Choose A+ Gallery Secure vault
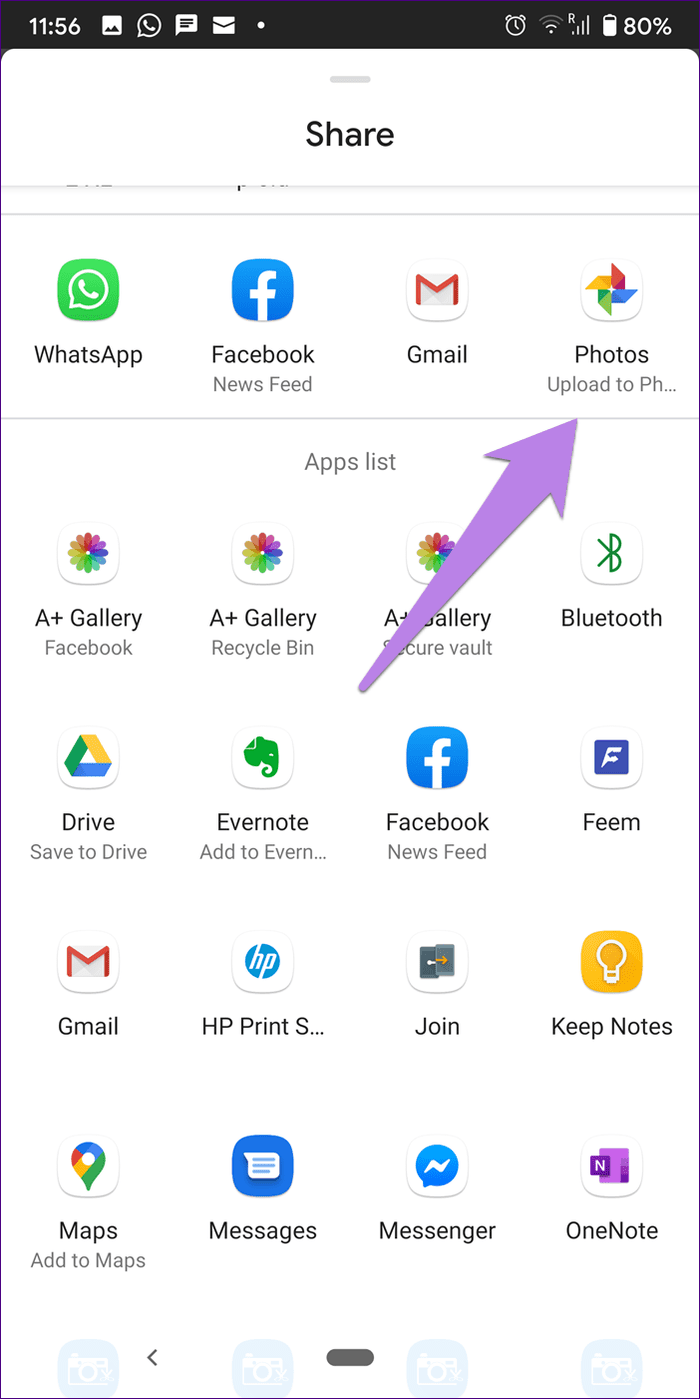The height and width of the screenshot is (1399, 700). tap(437, 590)
